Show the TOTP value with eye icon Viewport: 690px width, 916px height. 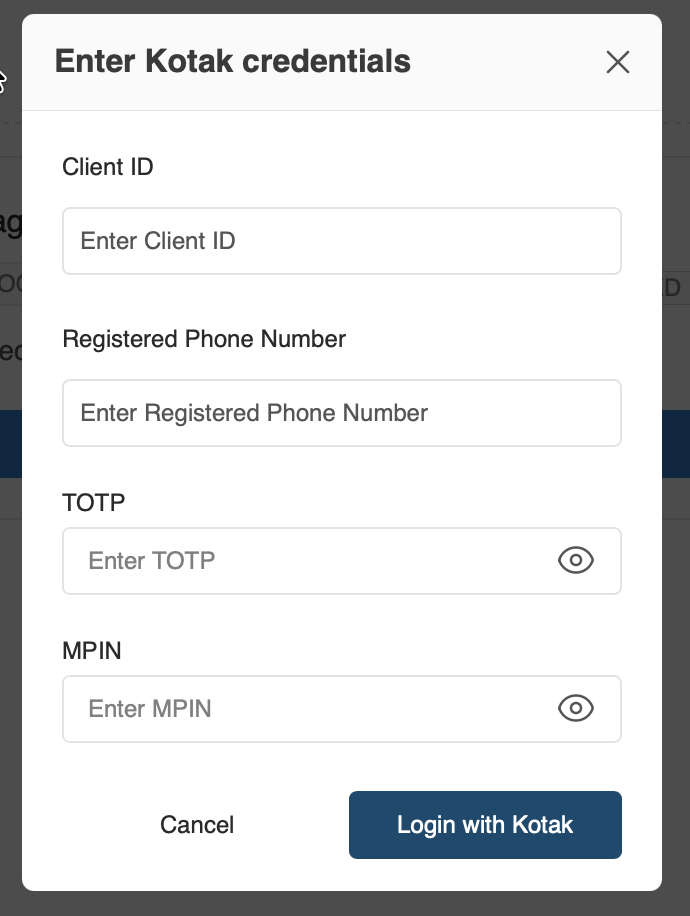pos(575,561)
